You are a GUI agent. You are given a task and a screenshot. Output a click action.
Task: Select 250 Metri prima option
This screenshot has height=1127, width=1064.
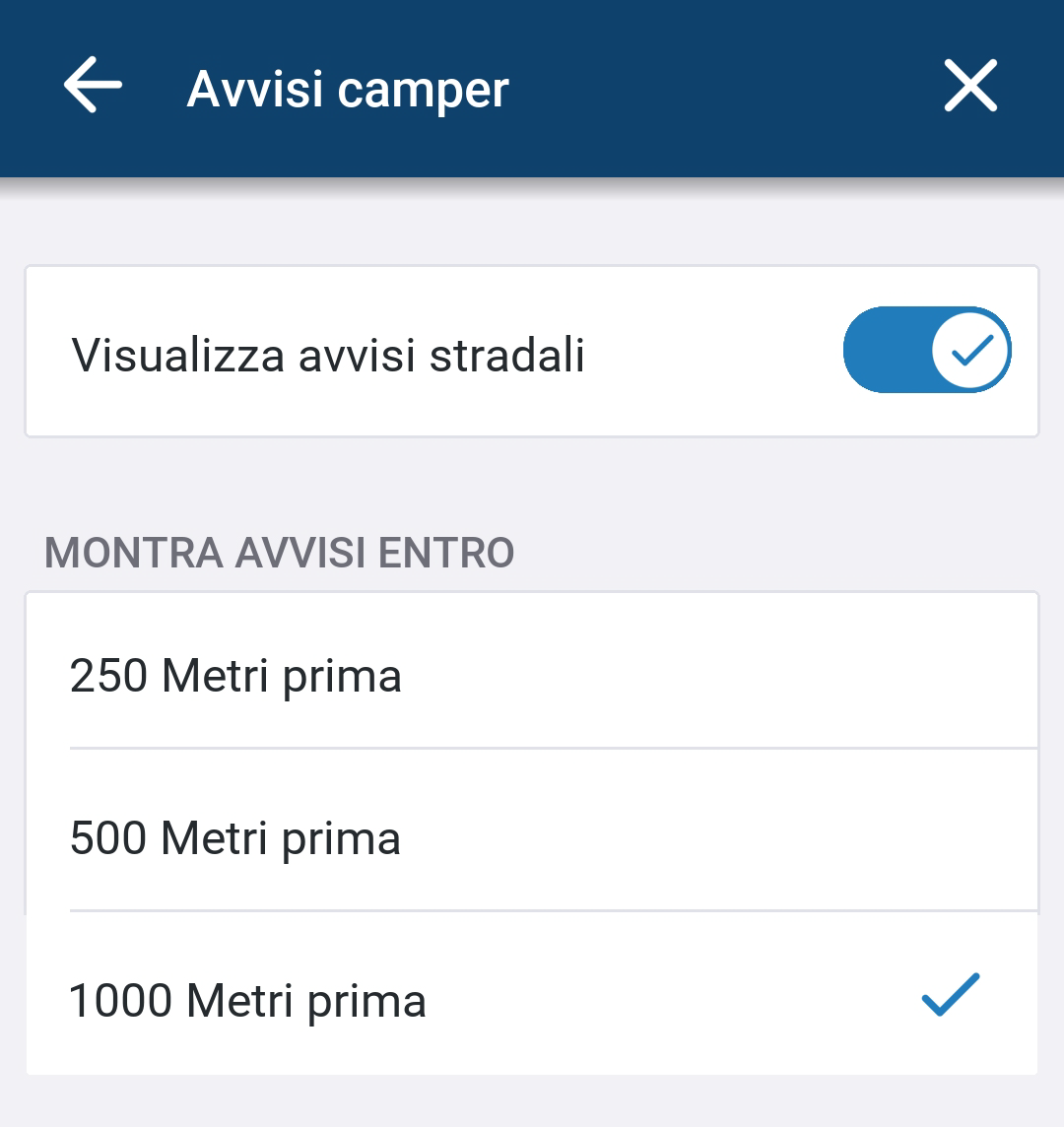(x=532, y=676)
